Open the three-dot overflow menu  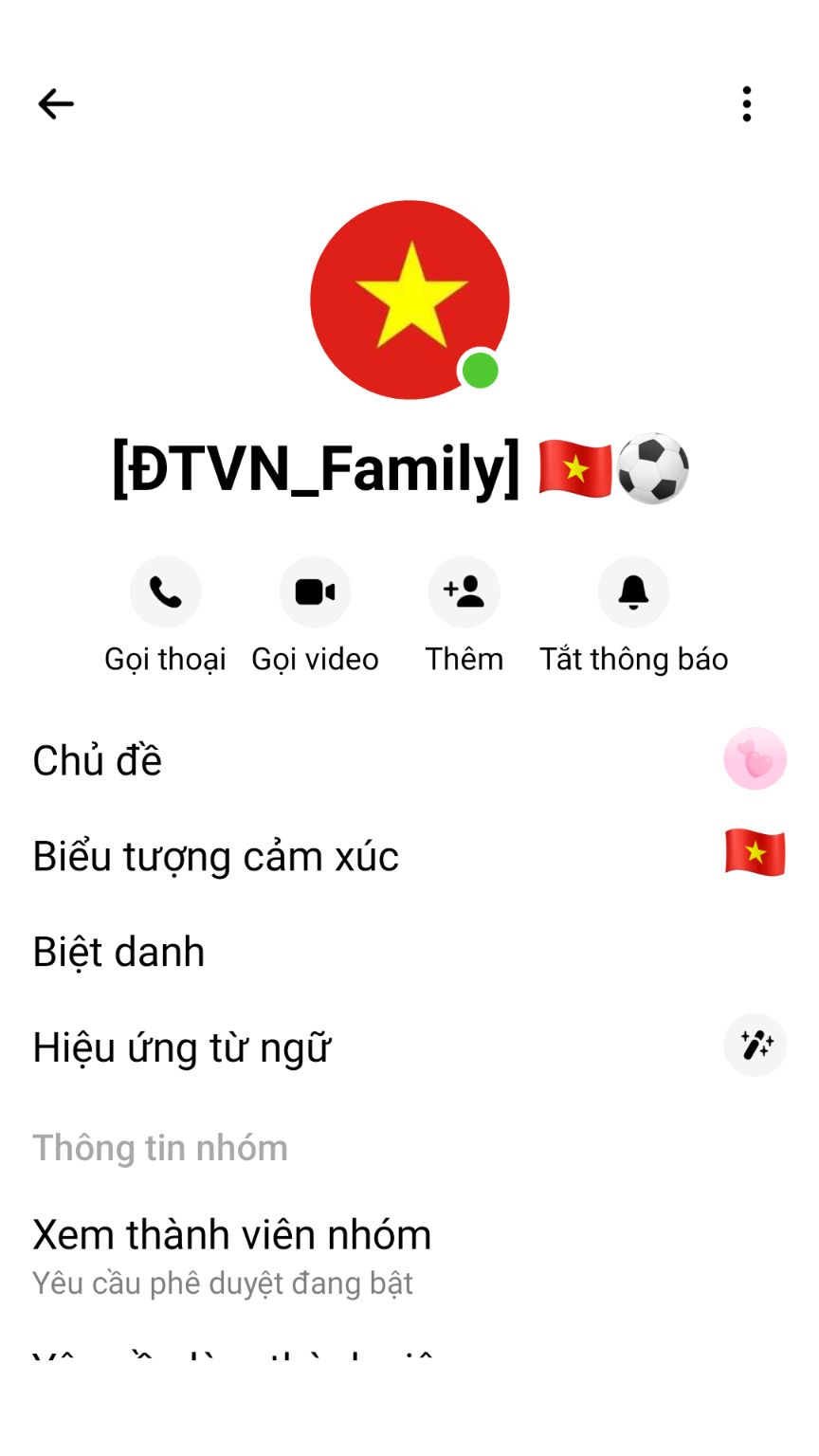(x=747, y=103)
